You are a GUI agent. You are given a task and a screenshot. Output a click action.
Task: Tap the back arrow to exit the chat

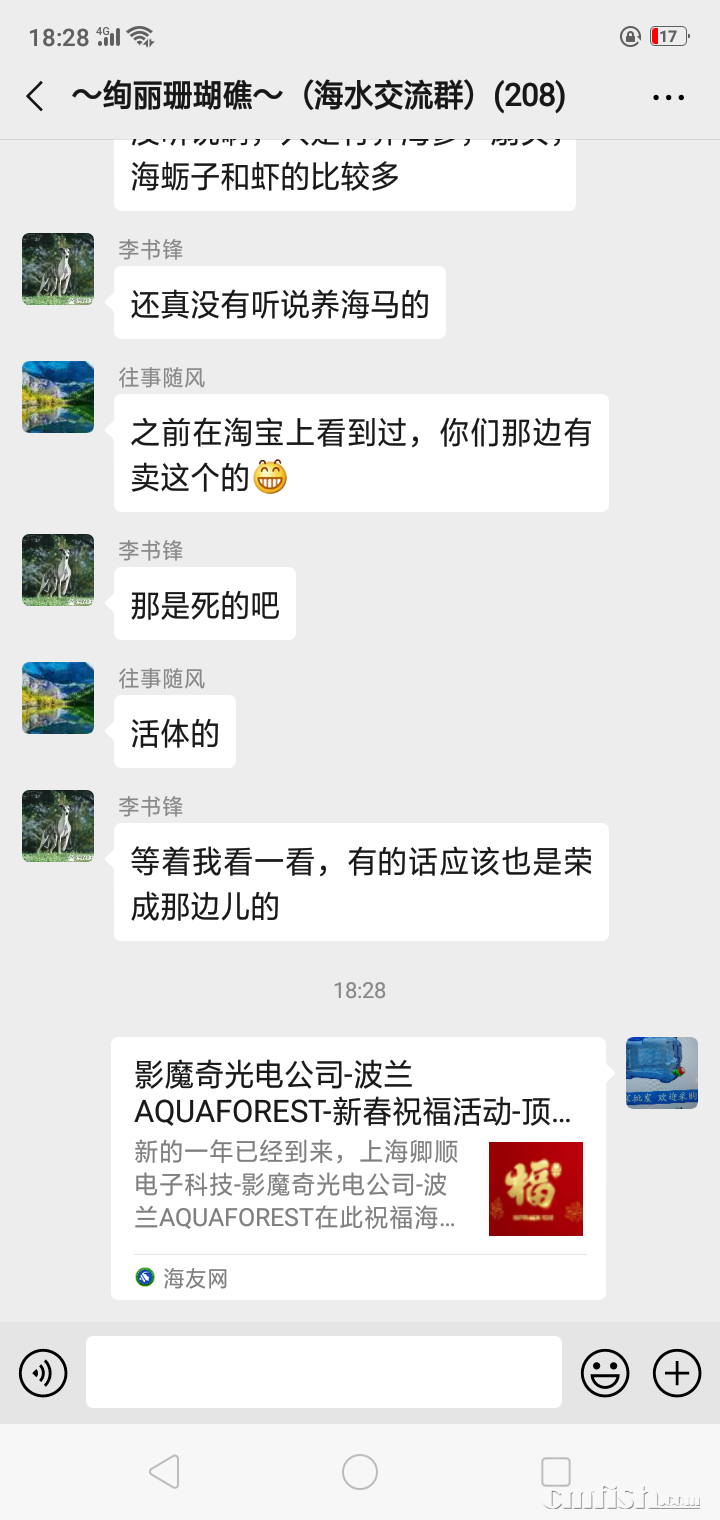tap(35, 96)
